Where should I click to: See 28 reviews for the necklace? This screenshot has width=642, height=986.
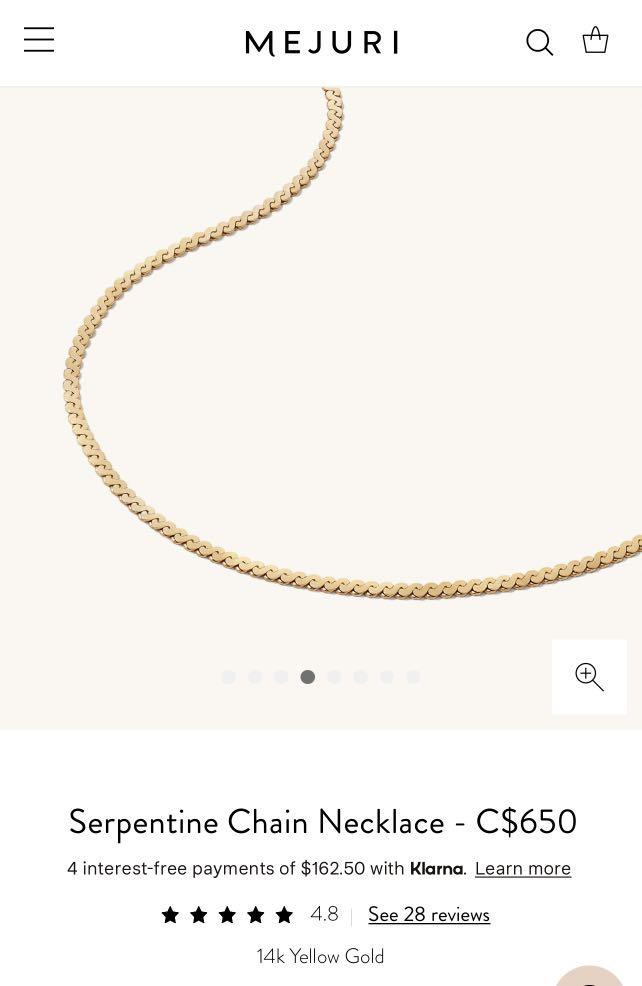coord(428,914)
